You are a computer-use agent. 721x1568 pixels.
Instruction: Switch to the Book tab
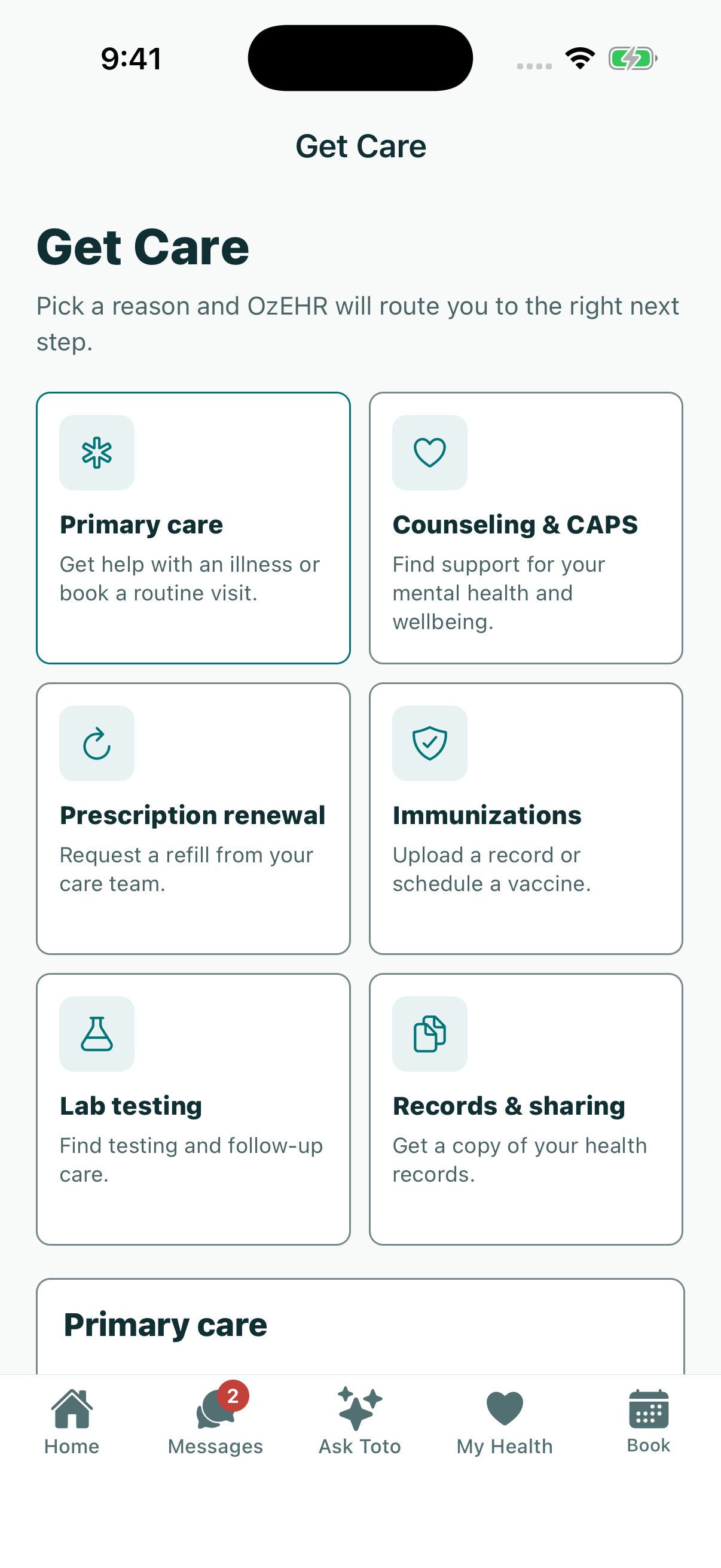[x=649, y=1422]
